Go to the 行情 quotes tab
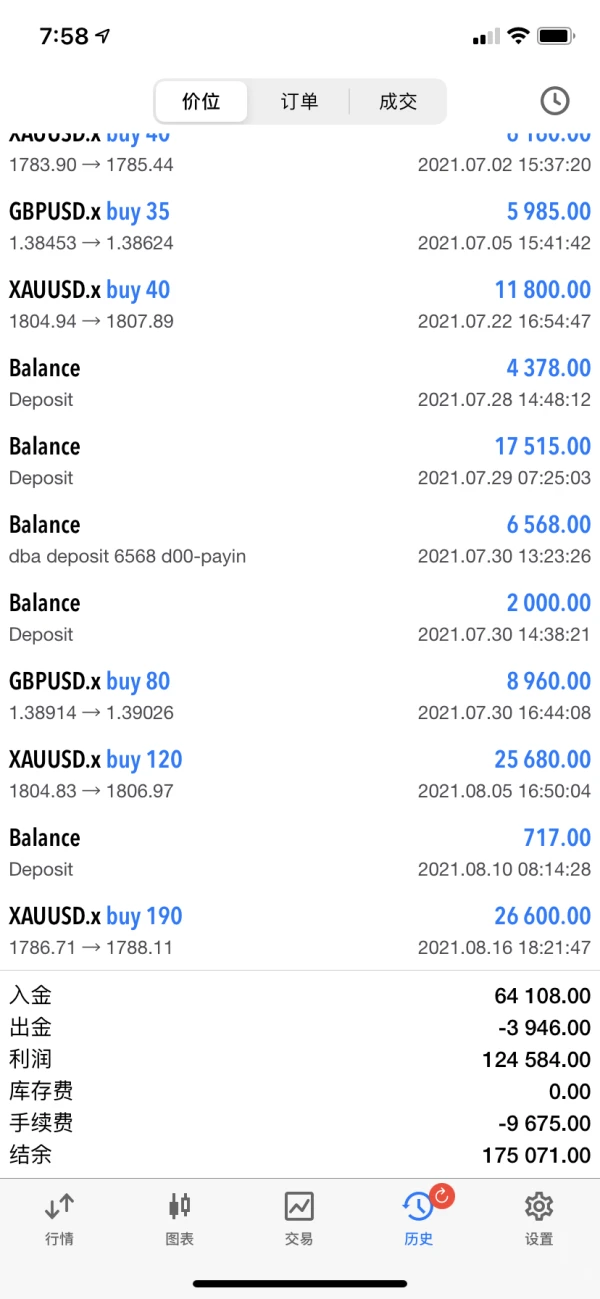Screen dimensions: 600x1299 (59, 1218)
